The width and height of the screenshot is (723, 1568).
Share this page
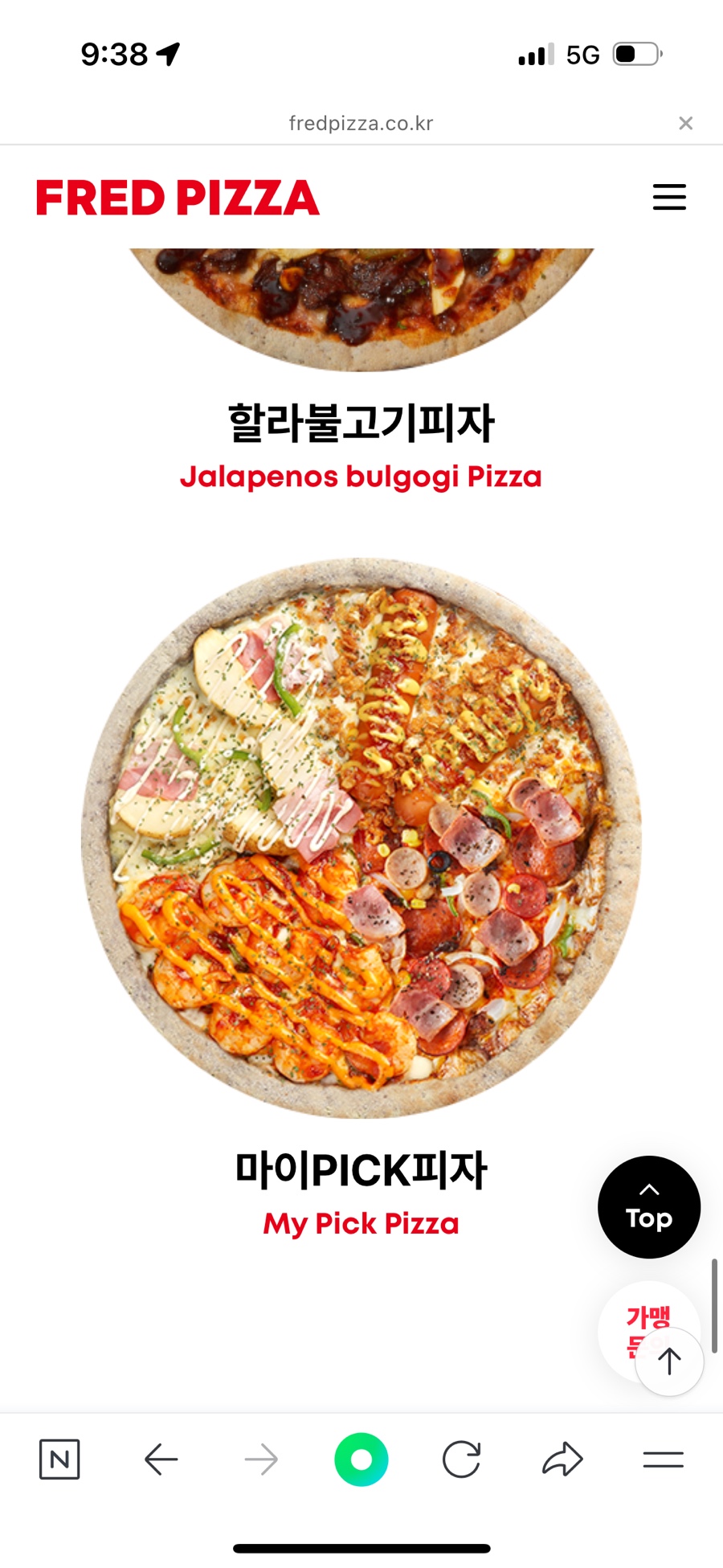point(562,1459)
